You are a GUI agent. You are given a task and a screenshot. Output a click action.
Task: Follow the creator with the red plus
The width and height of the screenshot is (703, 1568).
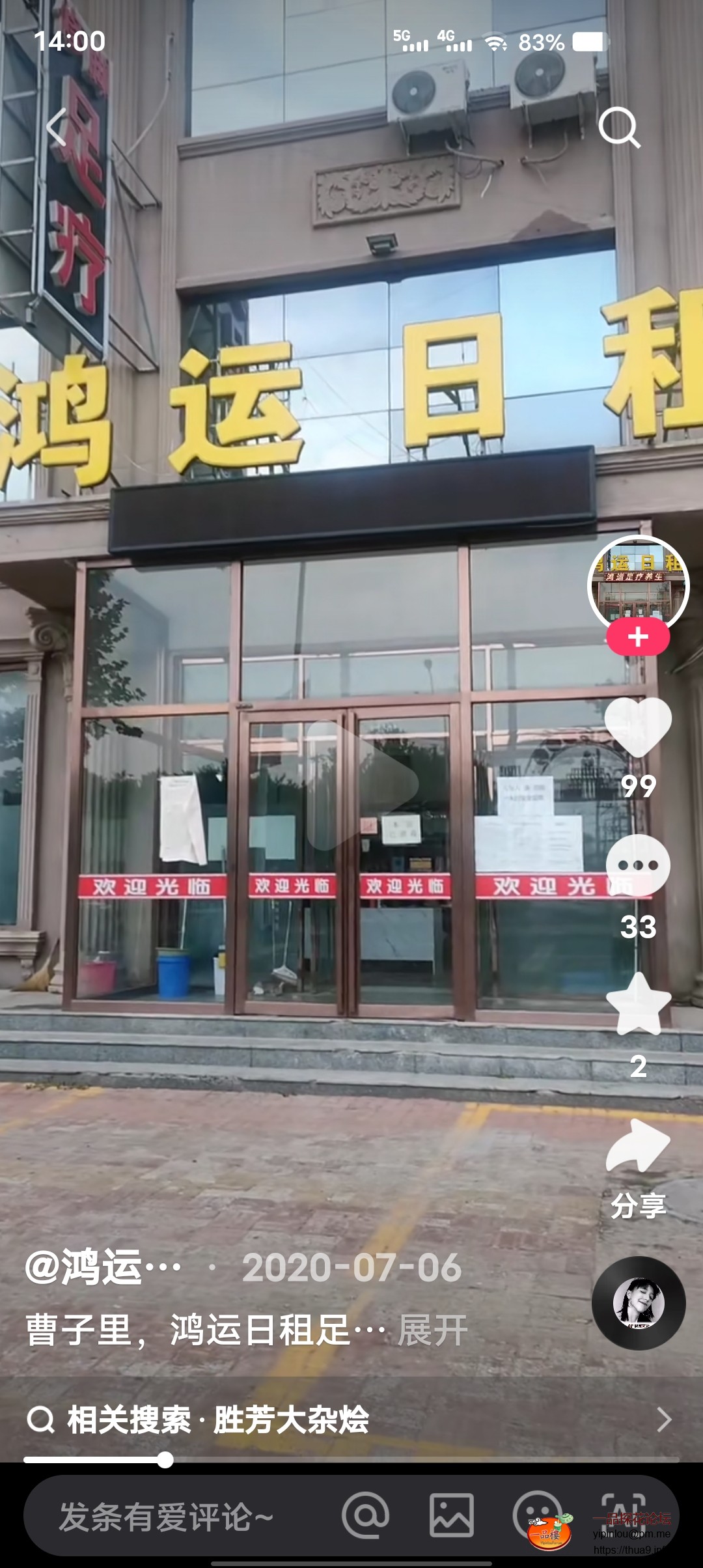(638, 637)
